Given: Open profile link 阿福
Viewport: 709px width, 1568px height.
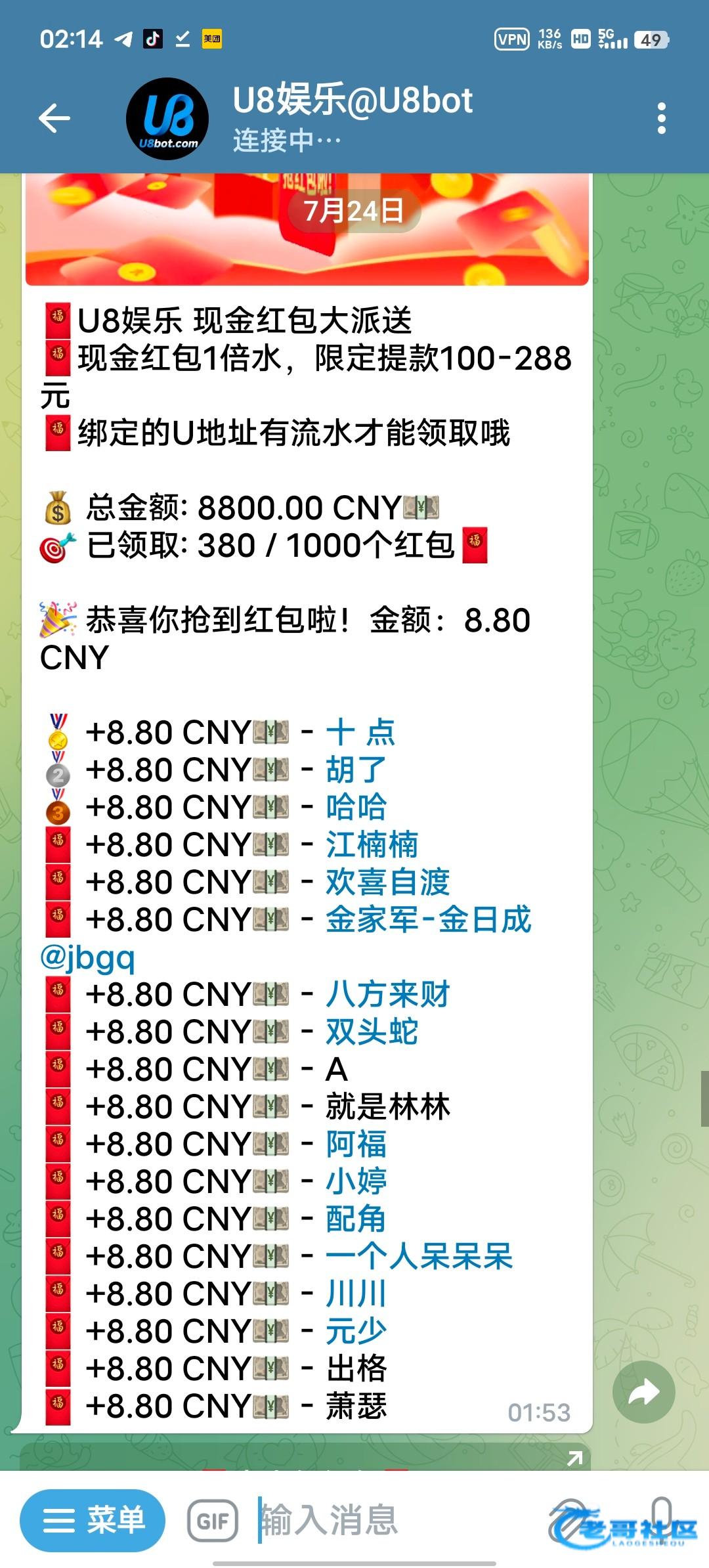Looking at the screenshot, I should coord(356,1144).
